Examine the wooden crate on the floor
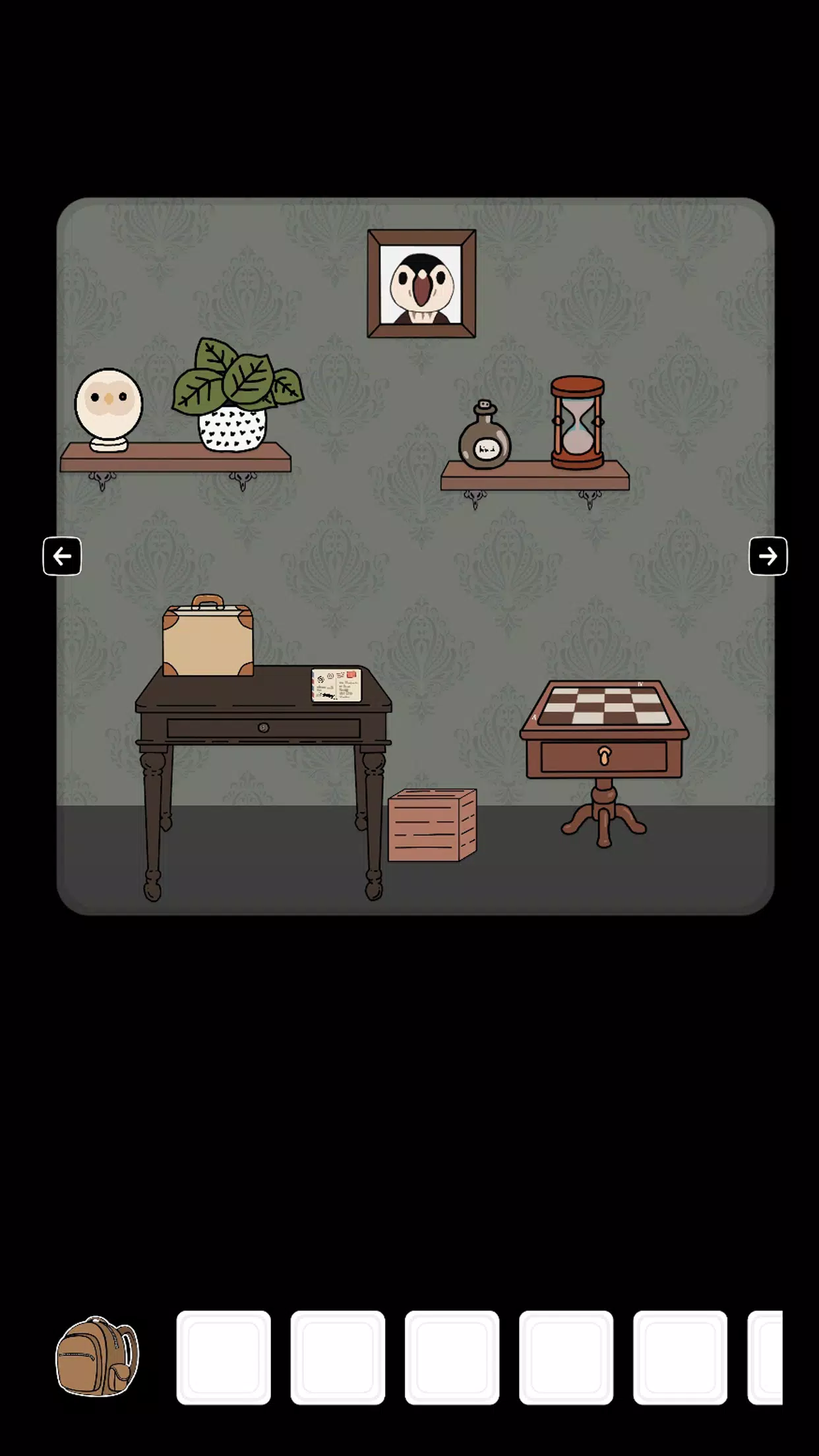819x1456 pixels. 432,825
